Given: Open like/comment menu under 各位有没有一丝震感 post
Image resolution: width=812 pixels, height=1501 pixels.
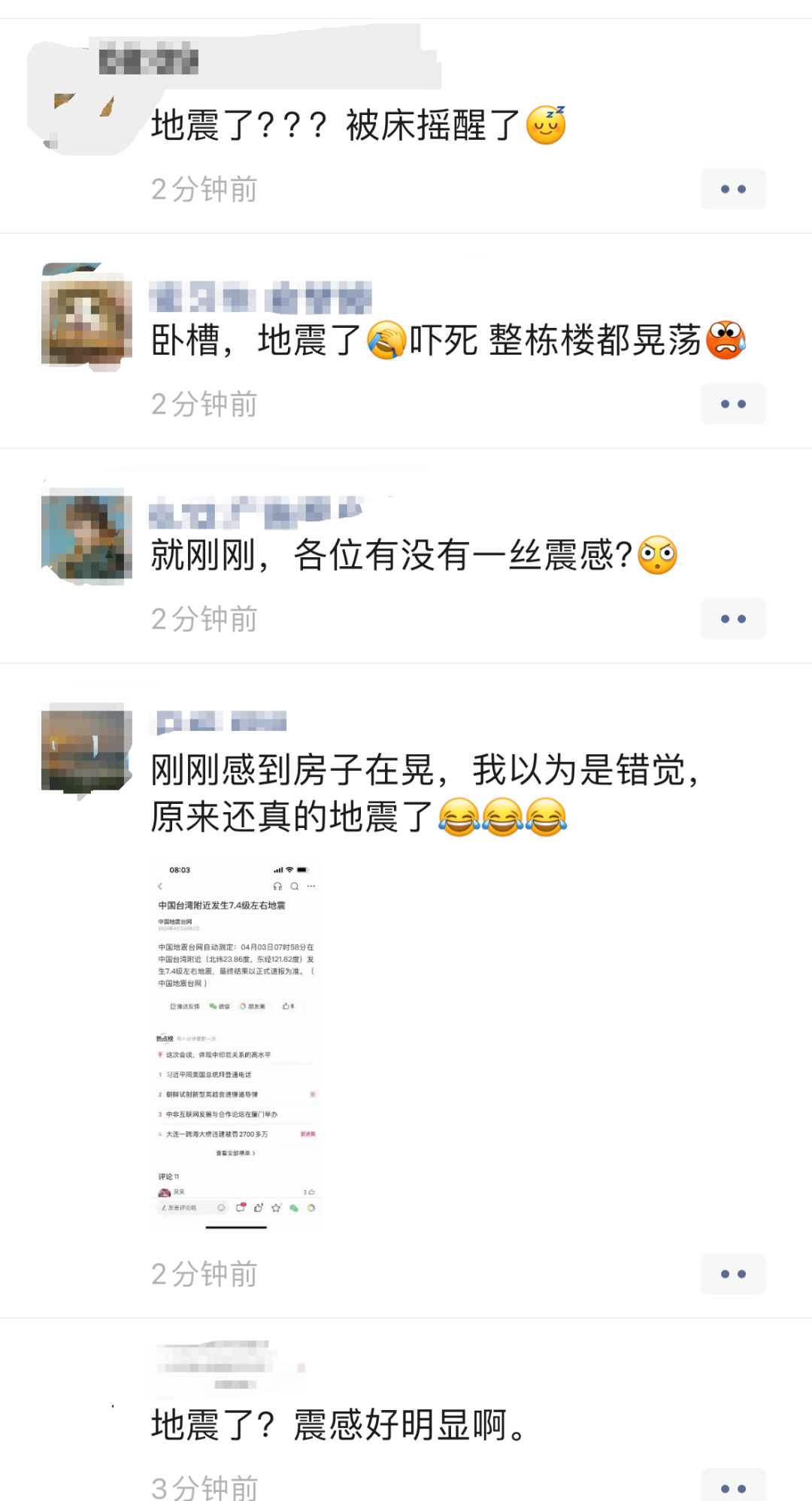Looking at the screenshot, I should (x=733, y=620).
